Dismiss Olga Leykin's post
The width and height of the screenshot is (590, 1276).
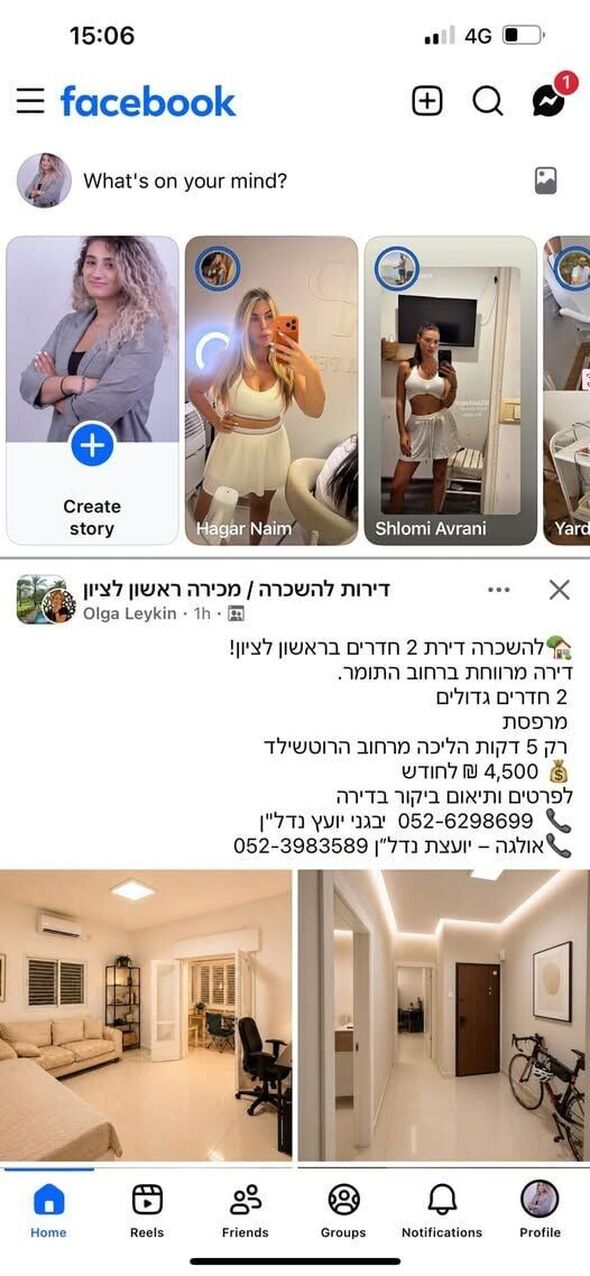pyautogui.click(x=559, y=590)
